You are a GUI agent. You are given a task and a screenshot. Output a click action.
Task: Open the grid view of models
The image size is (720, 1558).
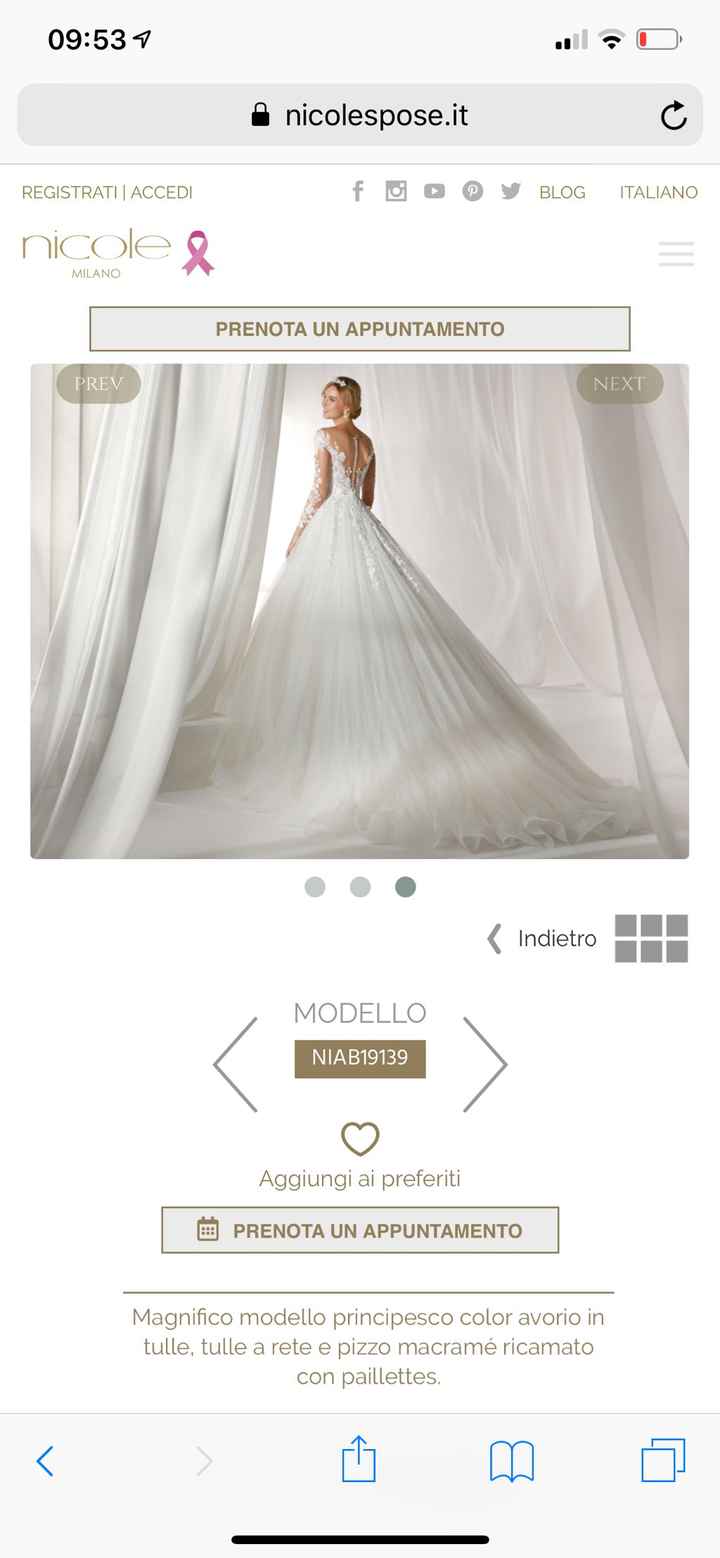(x=651, y=939)
